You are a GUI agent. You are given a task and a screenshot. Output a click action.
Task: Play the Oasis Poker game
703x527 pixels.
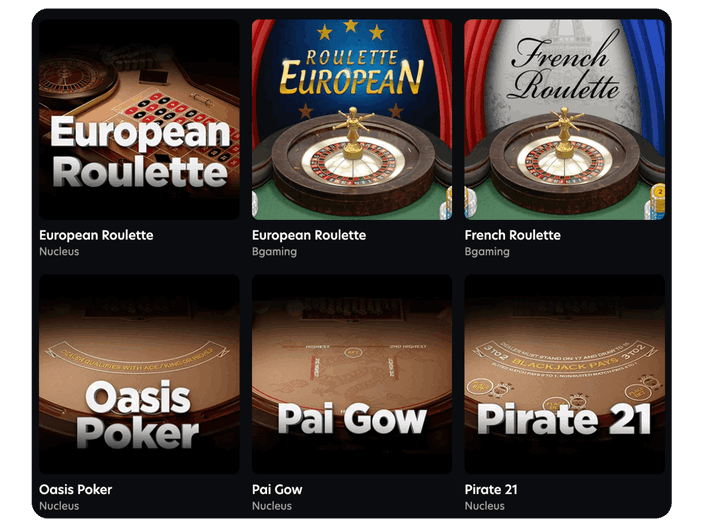pyautogui.click(x=139, y=374)
